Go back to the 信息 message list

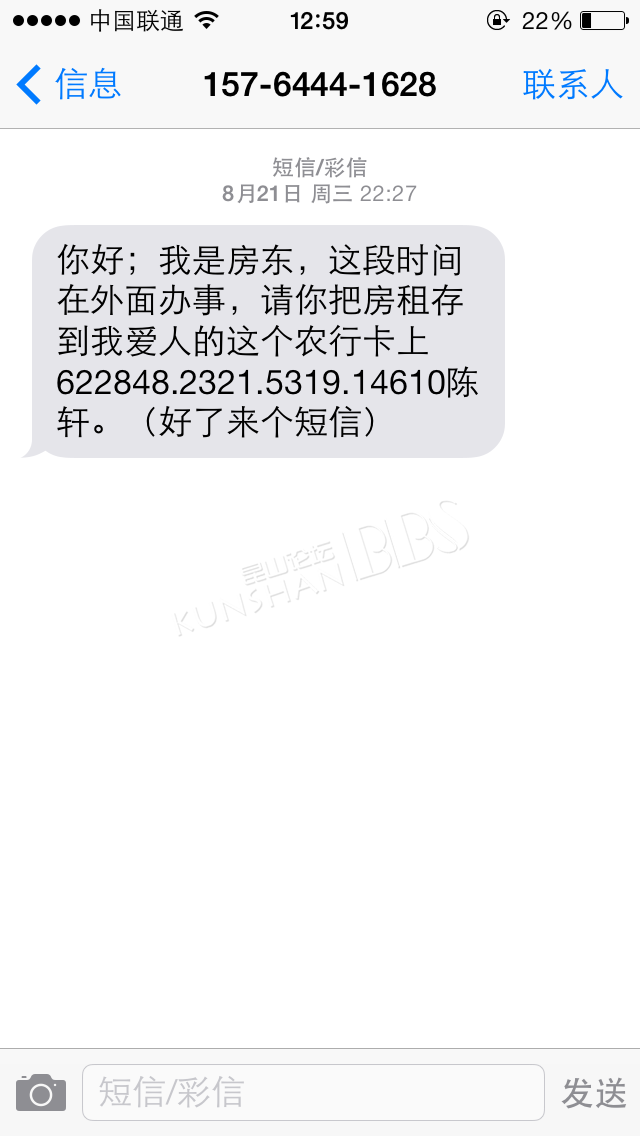click(69, 84)
